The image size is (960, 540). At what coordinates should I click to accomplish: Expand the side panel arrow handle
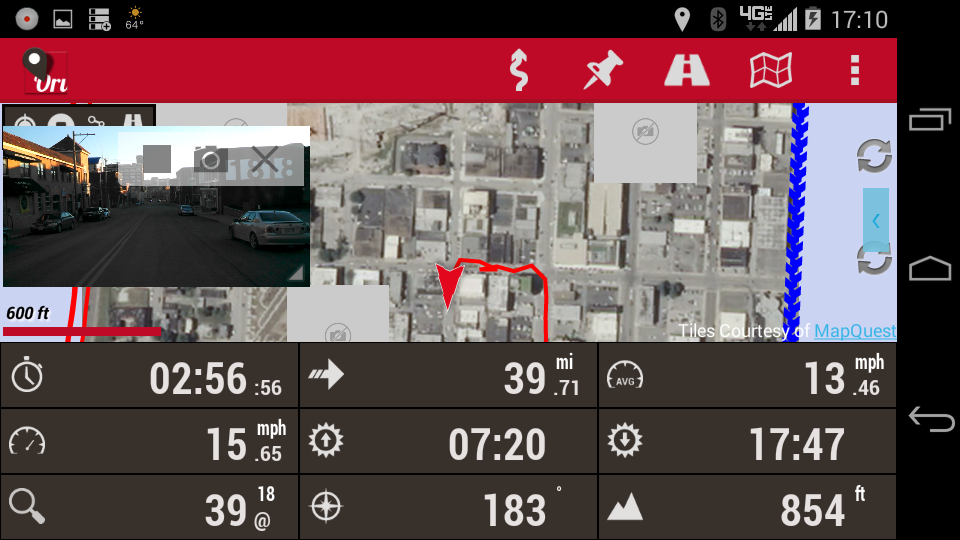click(x=876, y=220)
